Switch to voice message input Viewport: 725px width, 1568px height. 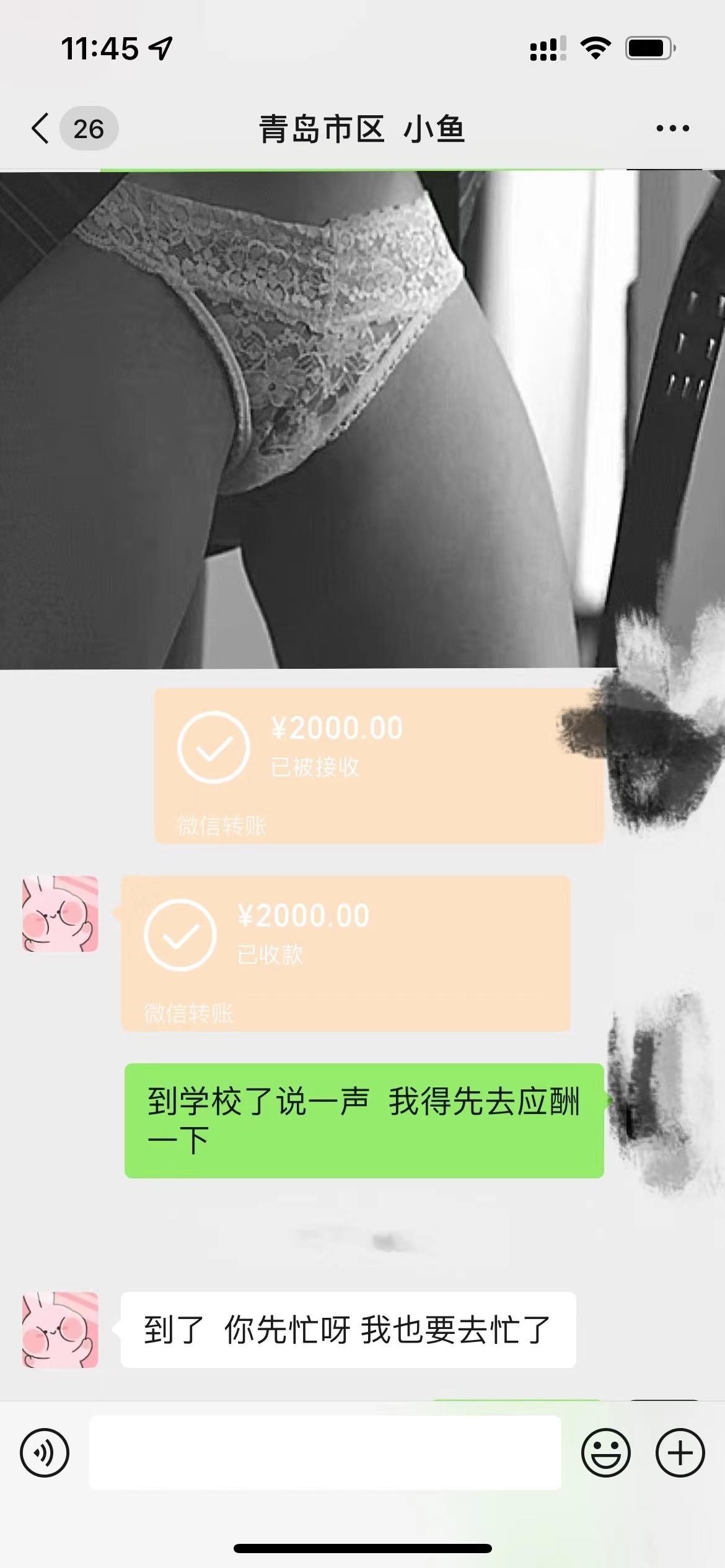pyautogui.click(x=45, y=1453)
